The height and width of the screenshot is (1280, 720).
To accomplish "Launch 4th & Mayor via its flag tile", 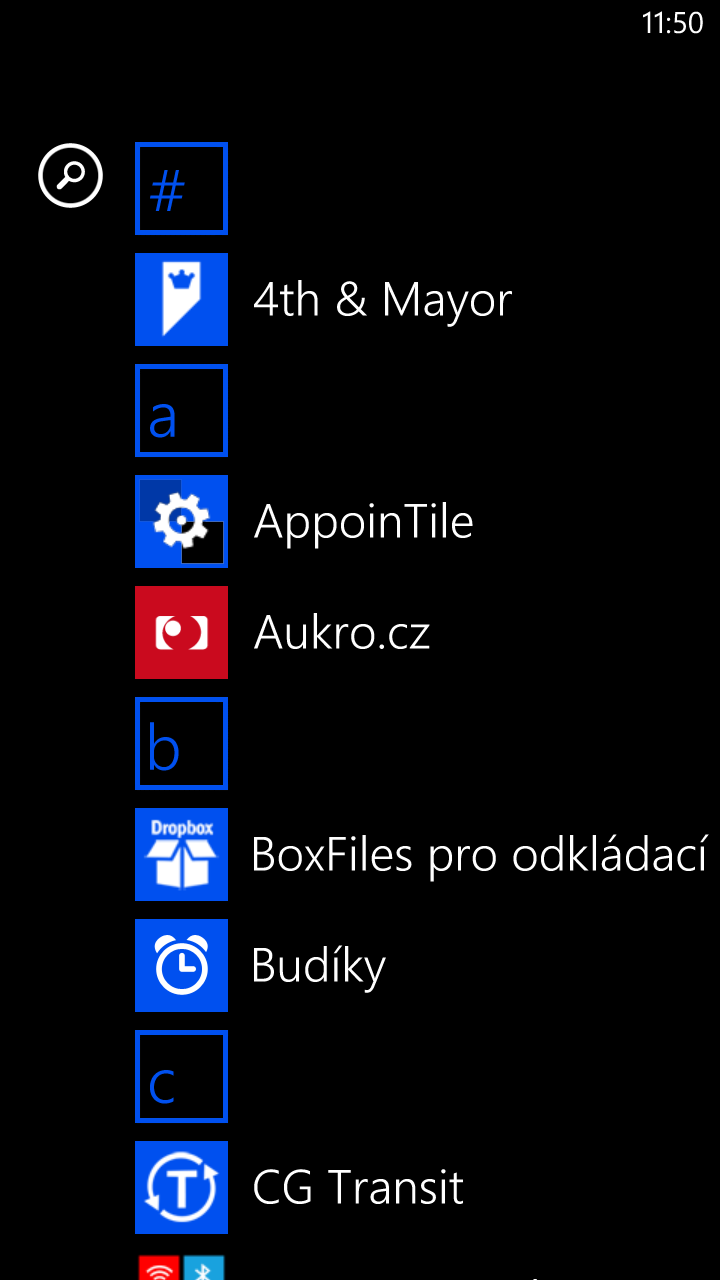I will 181,299.
